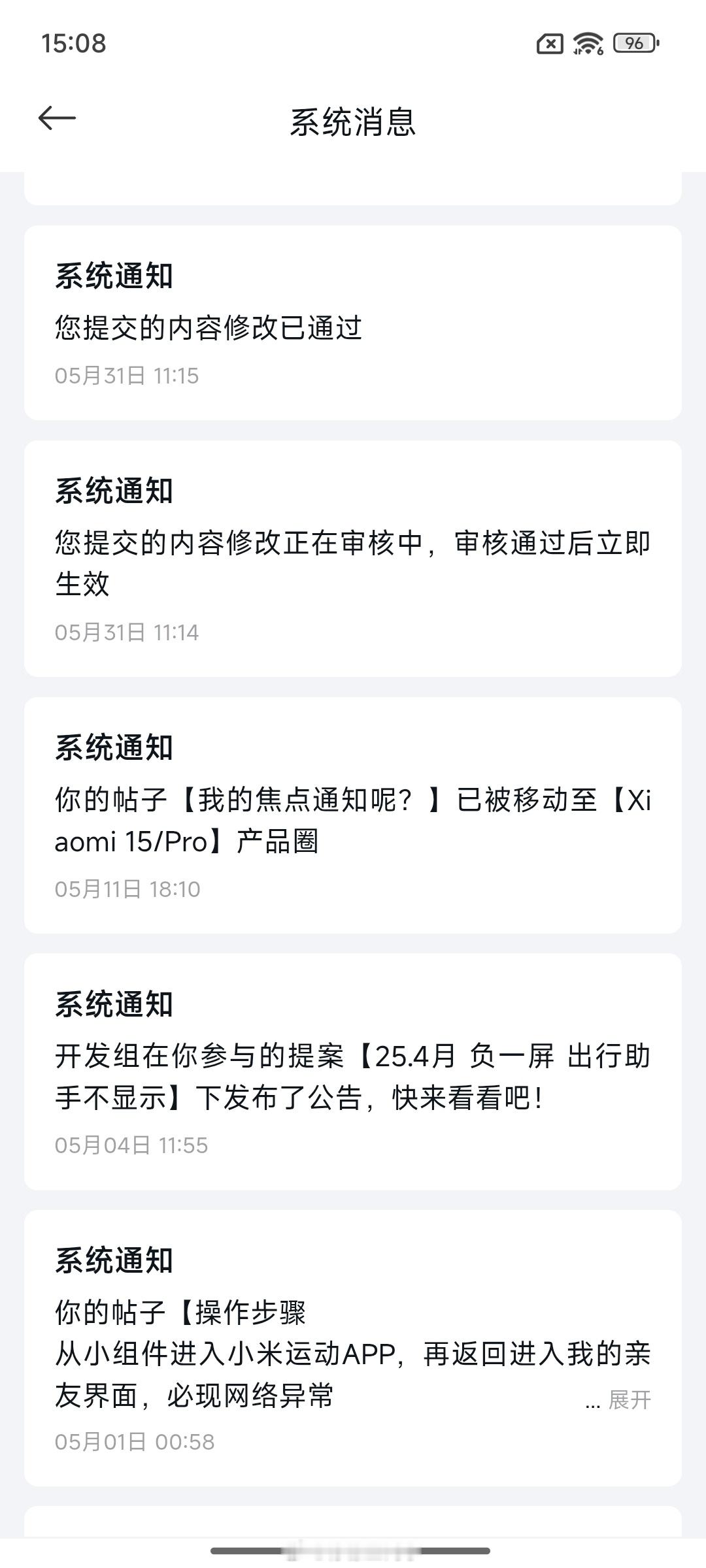This screenshot has height=1568, width=706.
Task: Open the notice about content under review
Action: [353, 559]
